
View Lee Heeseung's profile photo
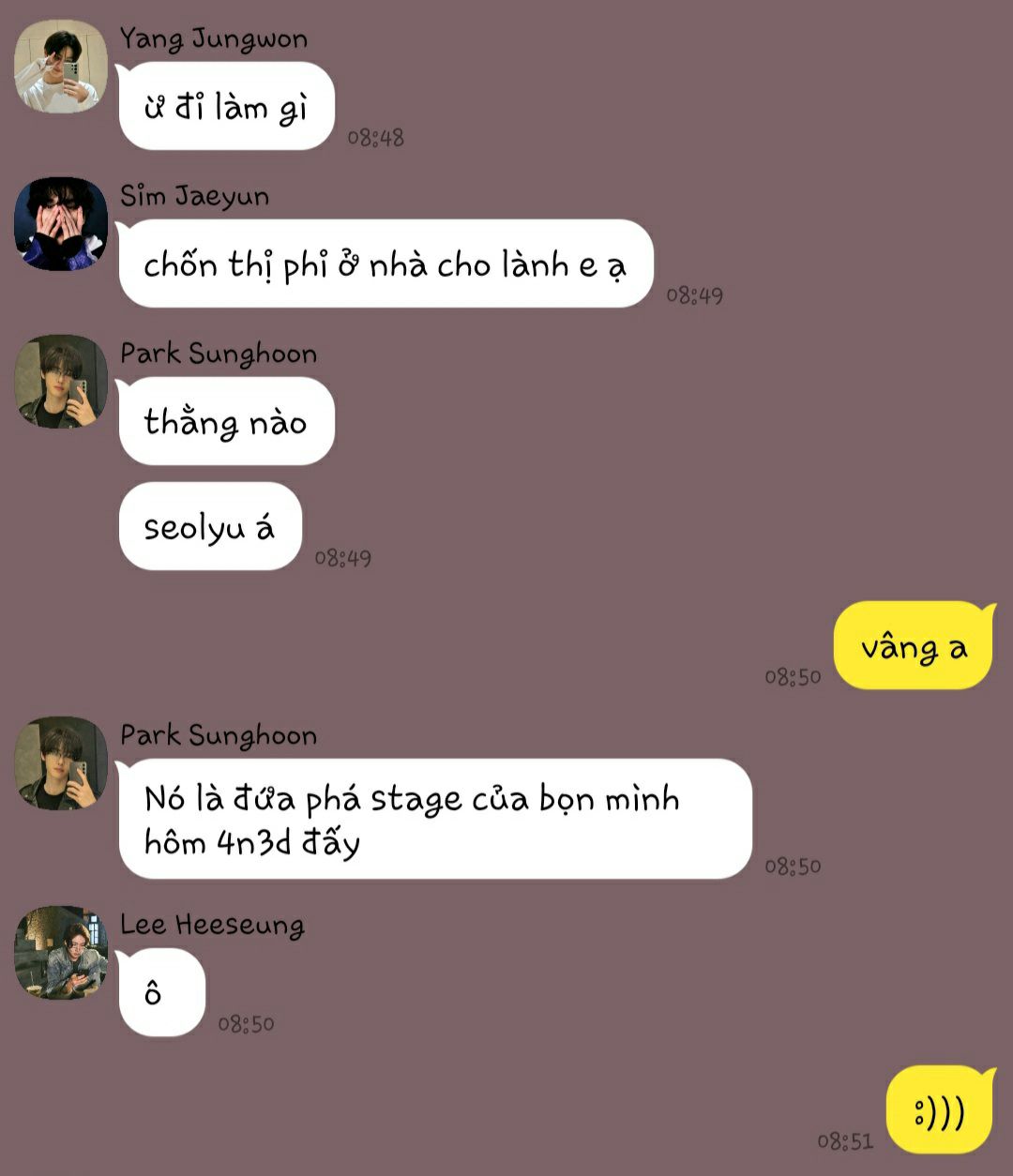pyautogui.click(x=61, y=953)
